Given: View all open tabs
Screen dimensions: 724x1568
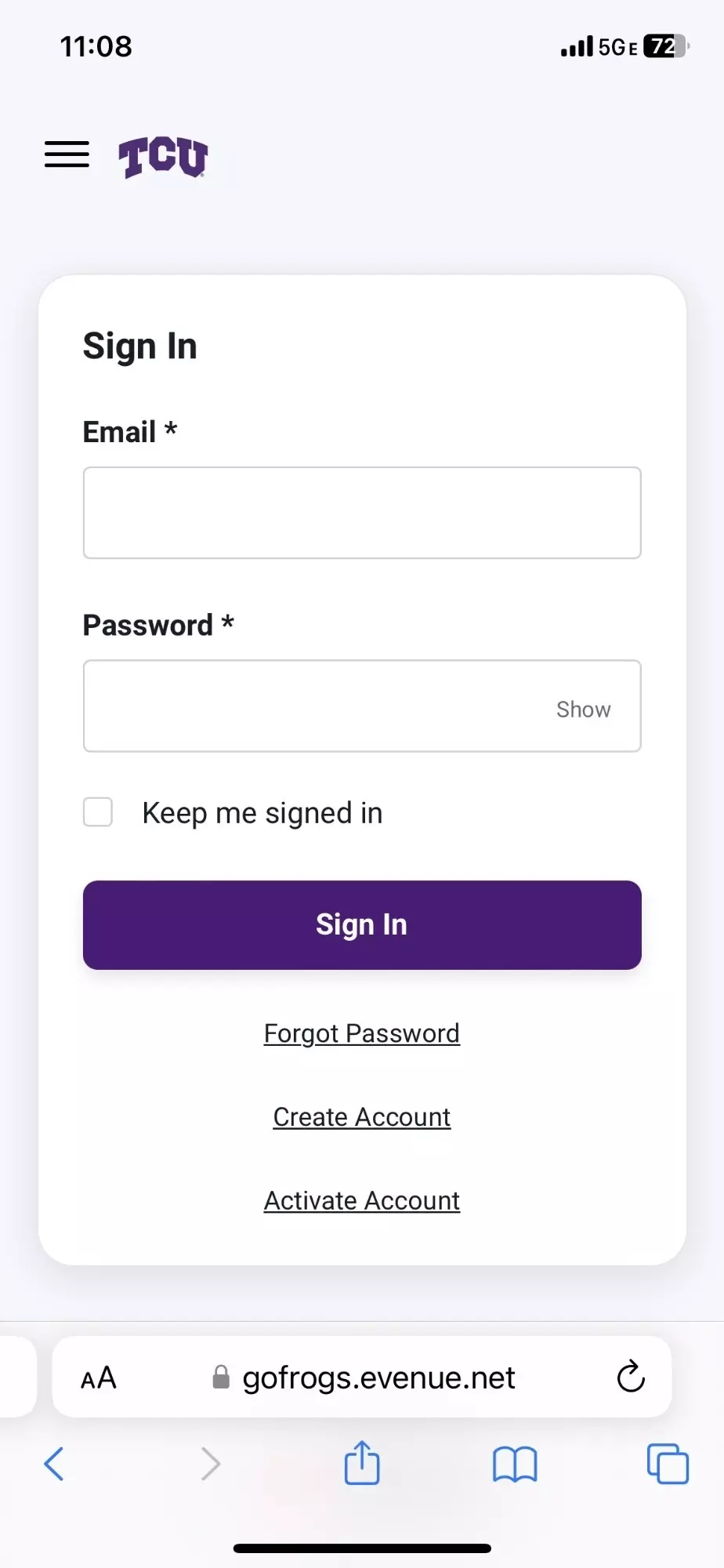Looking at the screenshot, I should coord(668,1464).
